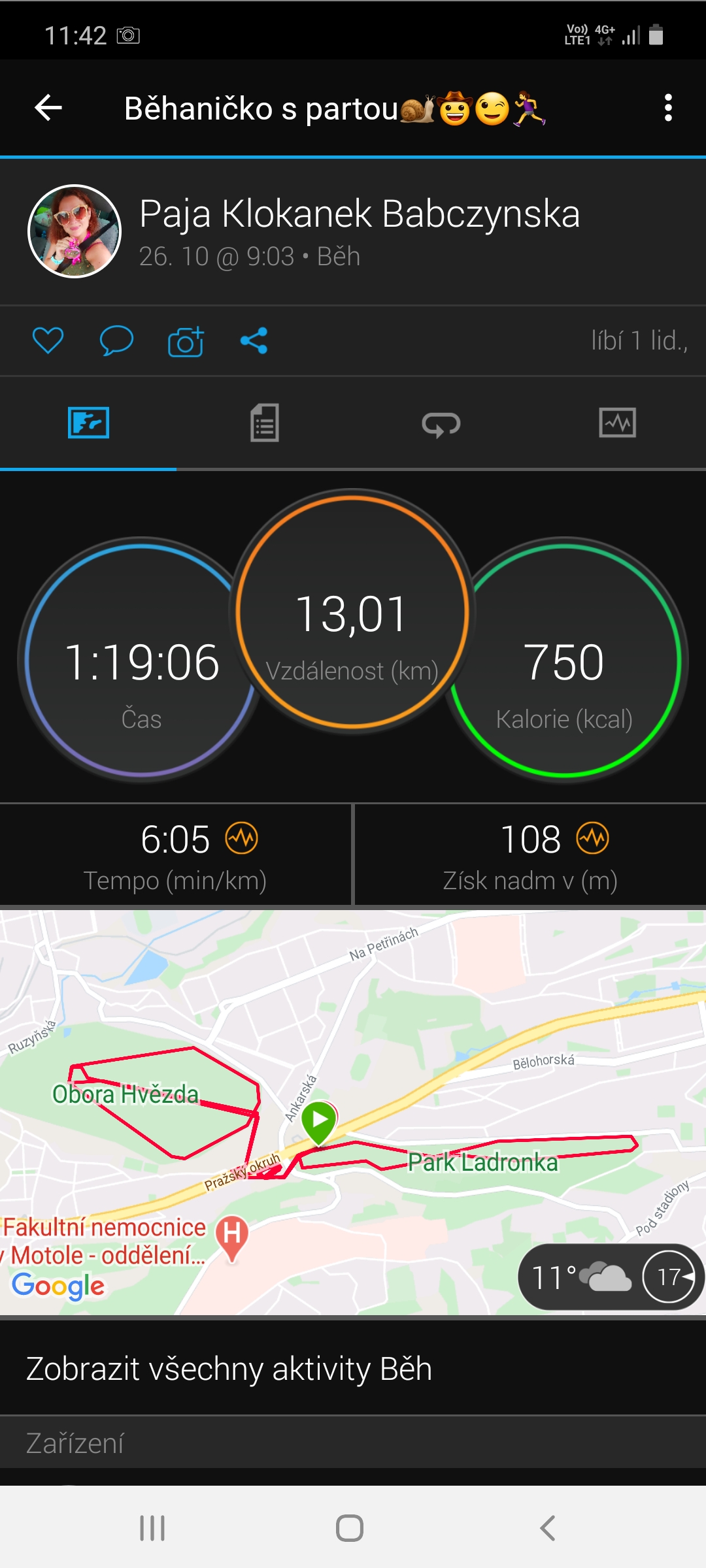Image resolution: width=706 pixels, height=1568 pixels.
Task: Switch to the charts tab
Action: [x=618, y=423]
